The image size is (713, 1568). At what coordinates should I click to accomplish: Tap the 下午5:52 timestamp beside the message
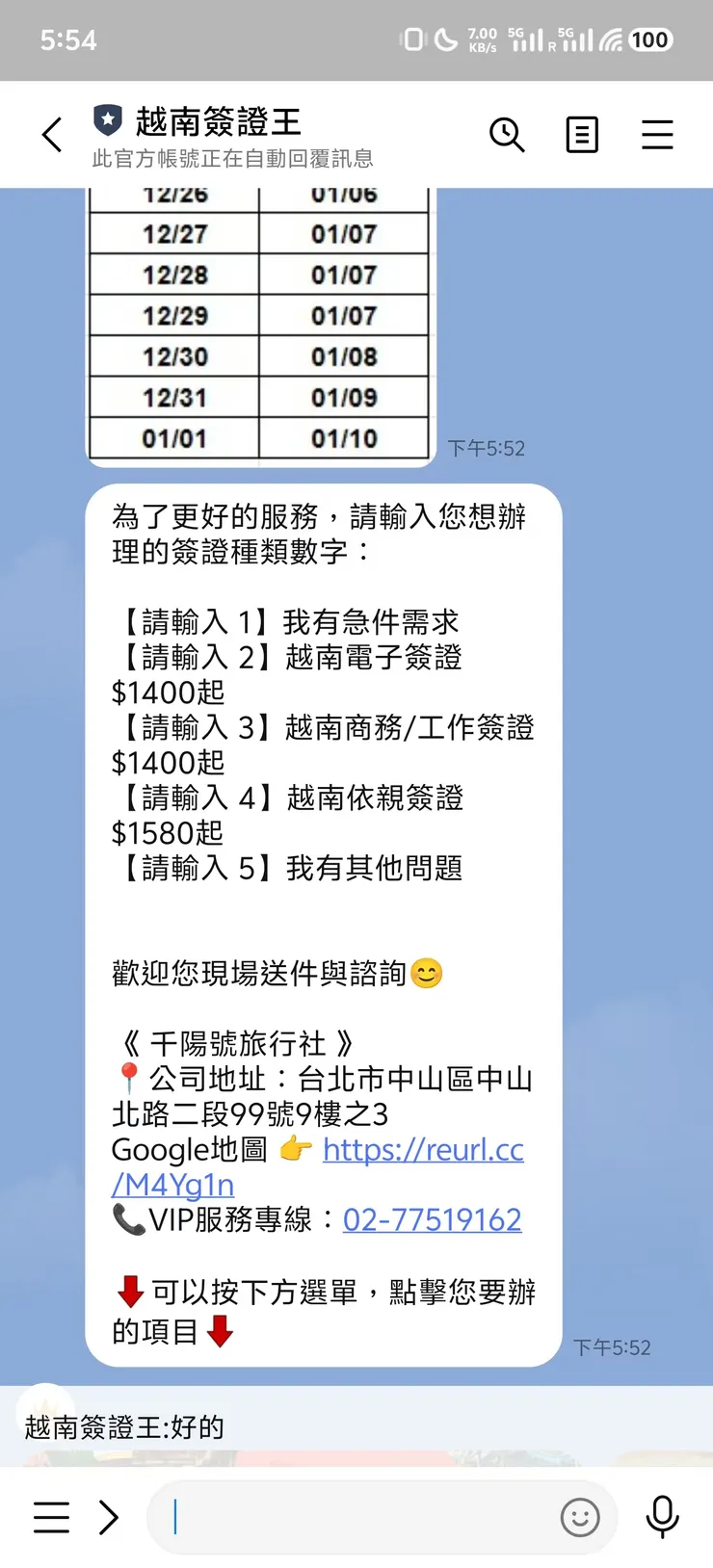(613, 1347)
